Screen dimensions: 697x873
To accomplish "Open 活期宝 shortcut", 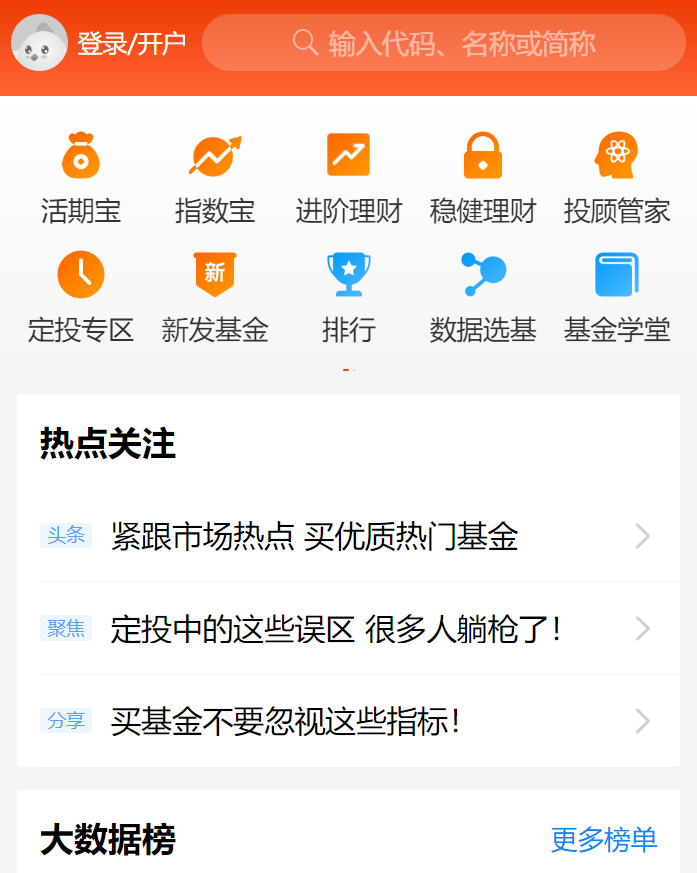I will click(81, 177).
